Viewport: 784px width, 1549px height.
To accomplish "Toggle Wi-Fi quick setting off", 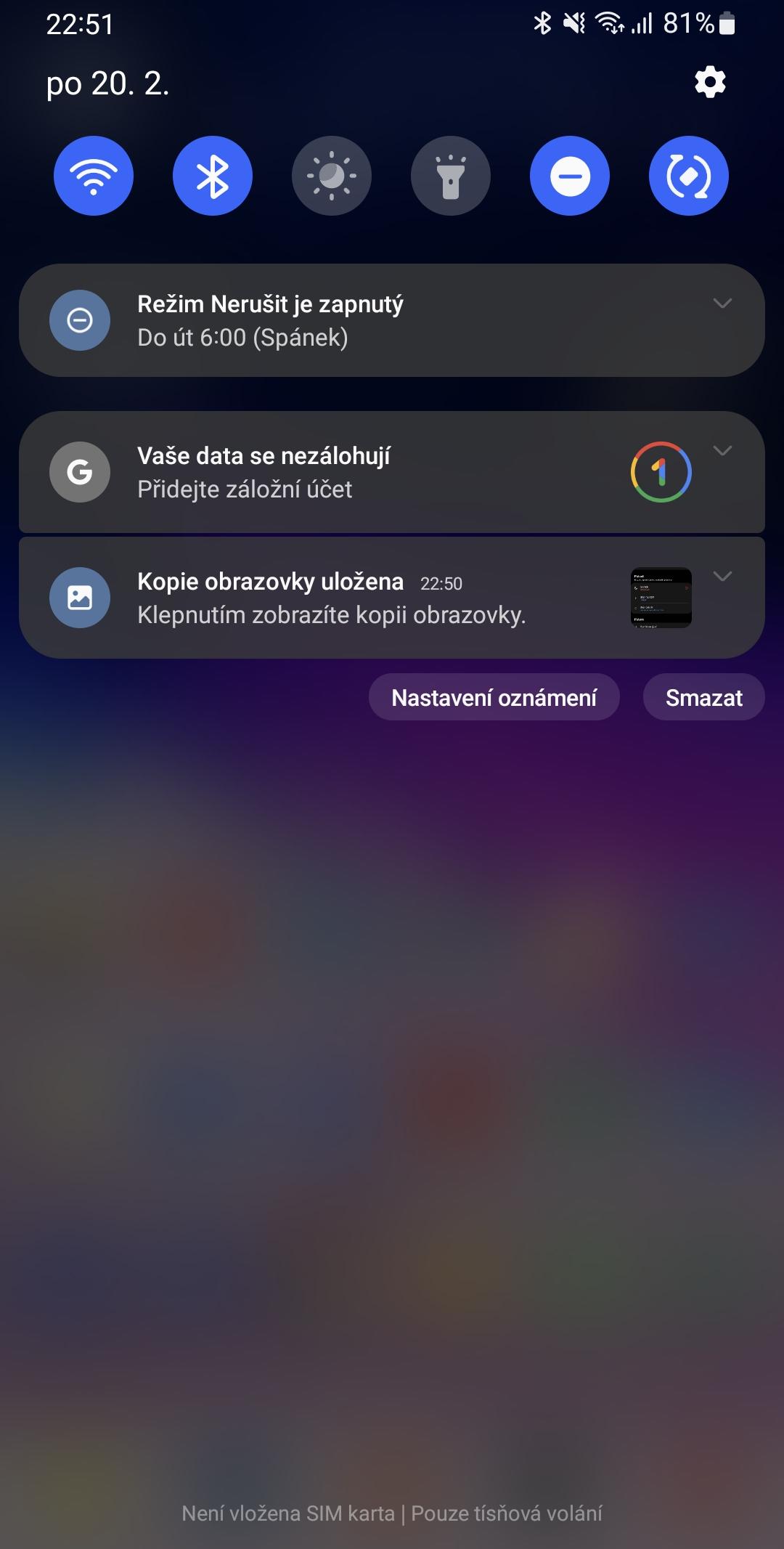I will click(x=94, y=176).
